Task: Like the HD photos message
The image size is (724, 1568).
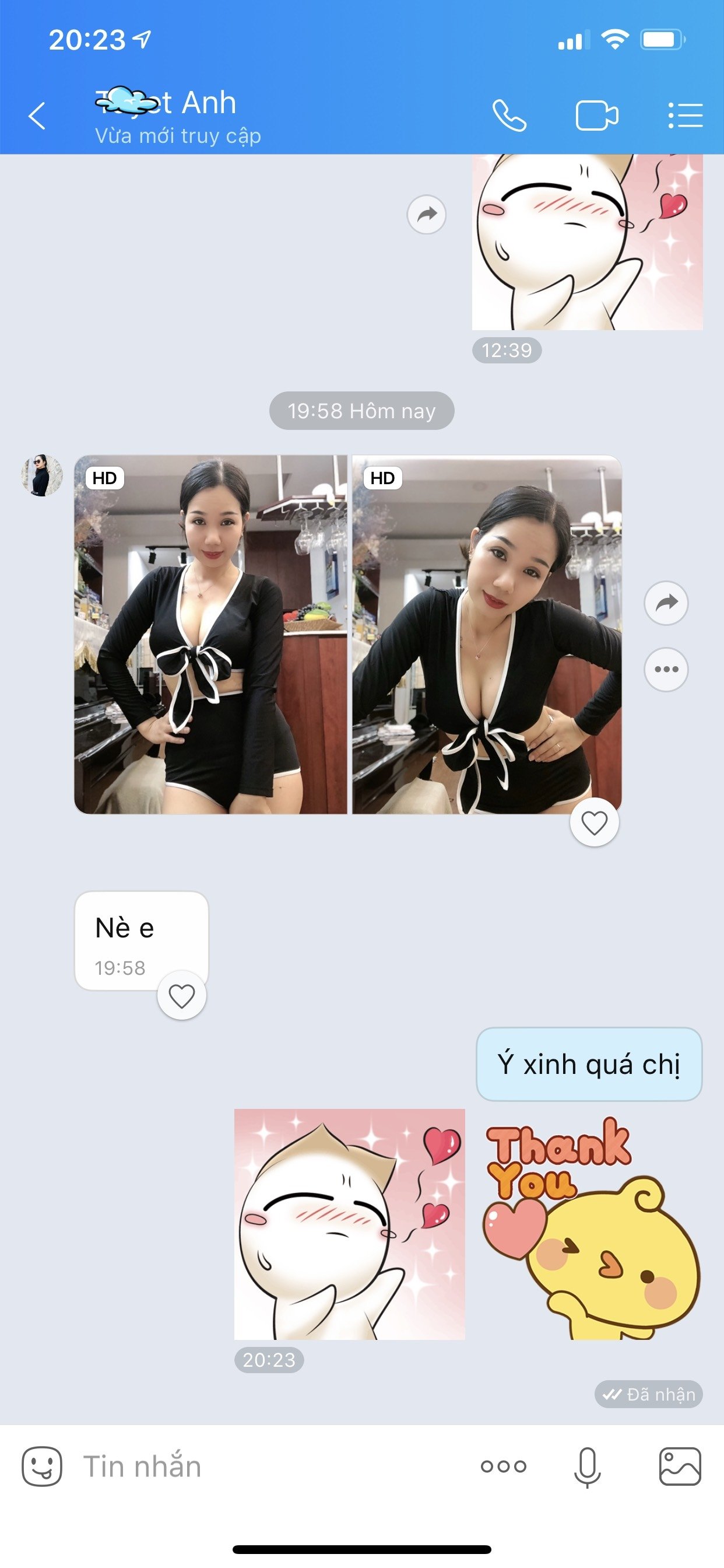Action: click(x=594, y=823)
